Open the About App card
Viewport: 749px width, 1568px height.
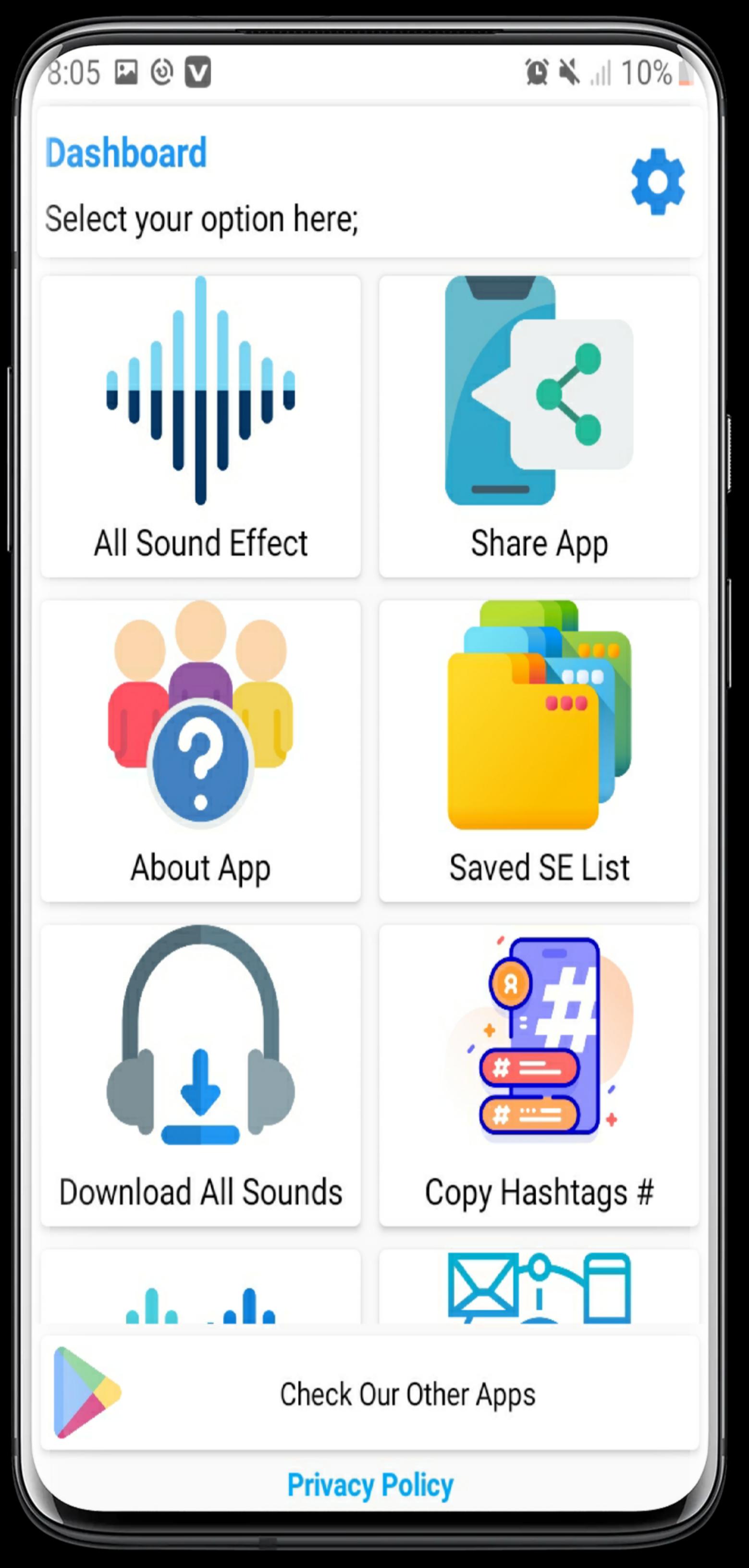point(201,750)
